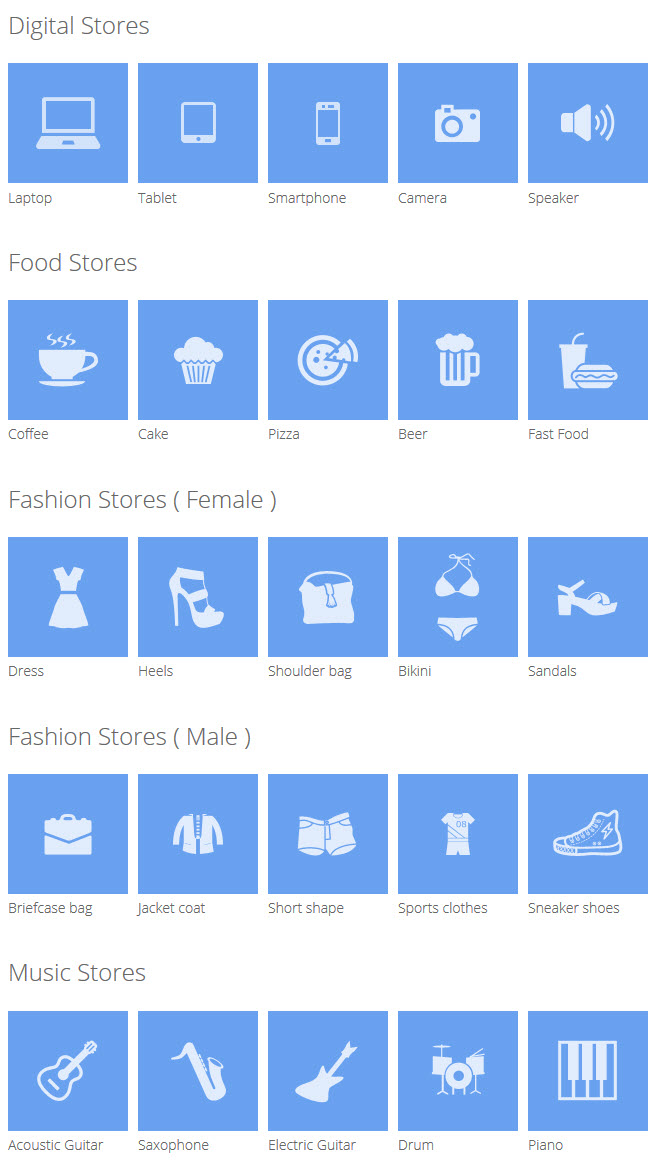Image resolution: width=653 pixels, height=1169 pixels.
Task: Open the Acoustic Guitar tile
Action: [x=68, y=1071]
